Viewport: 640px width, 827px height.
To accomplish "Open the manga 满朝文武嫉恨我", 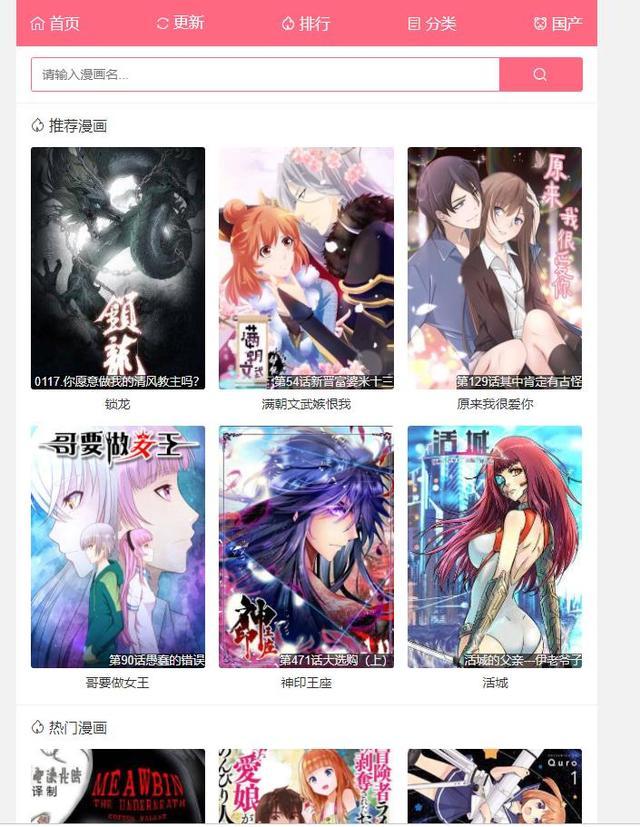I will (x=306, y=268).
